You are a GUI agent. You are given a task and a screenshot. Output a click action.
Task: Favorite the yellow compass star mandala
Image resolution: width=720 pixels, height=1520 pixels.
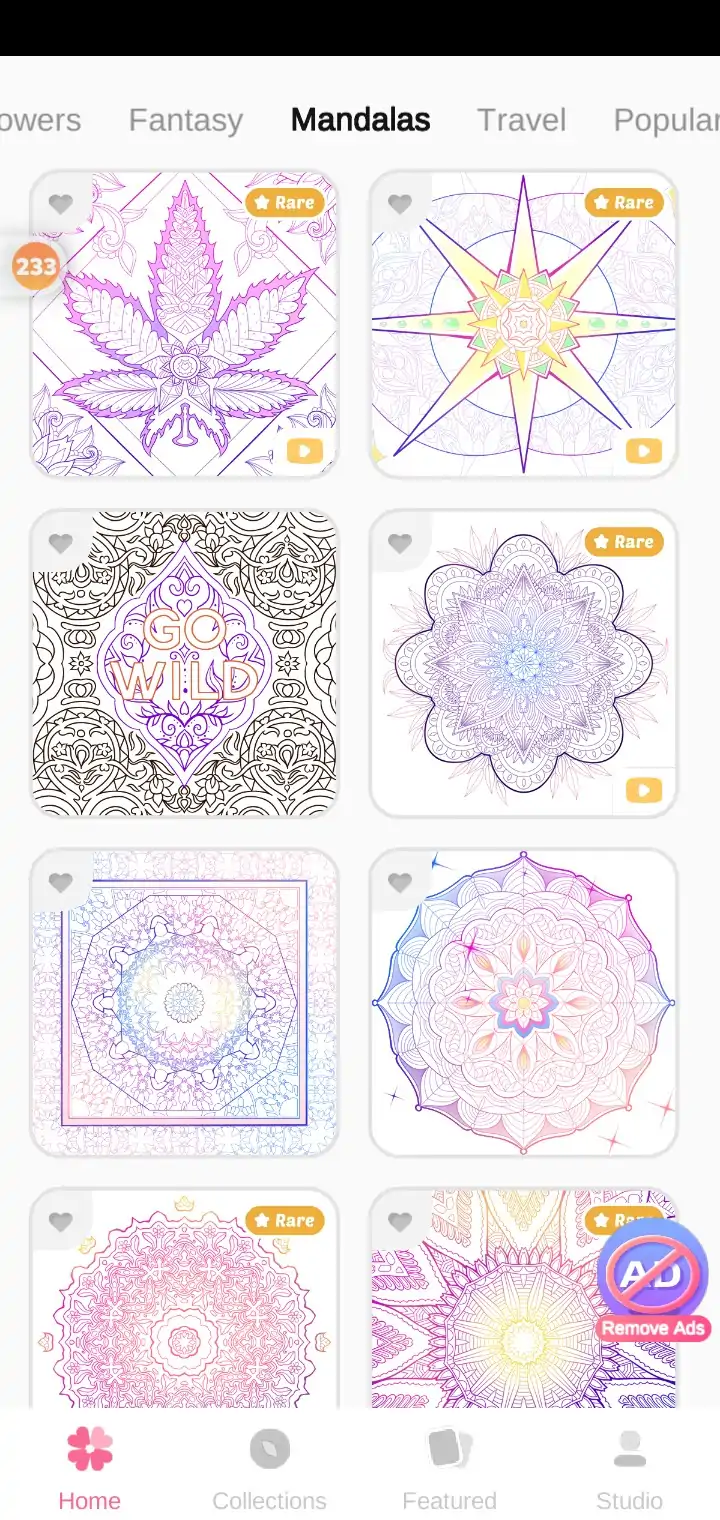tap(400, 204)
